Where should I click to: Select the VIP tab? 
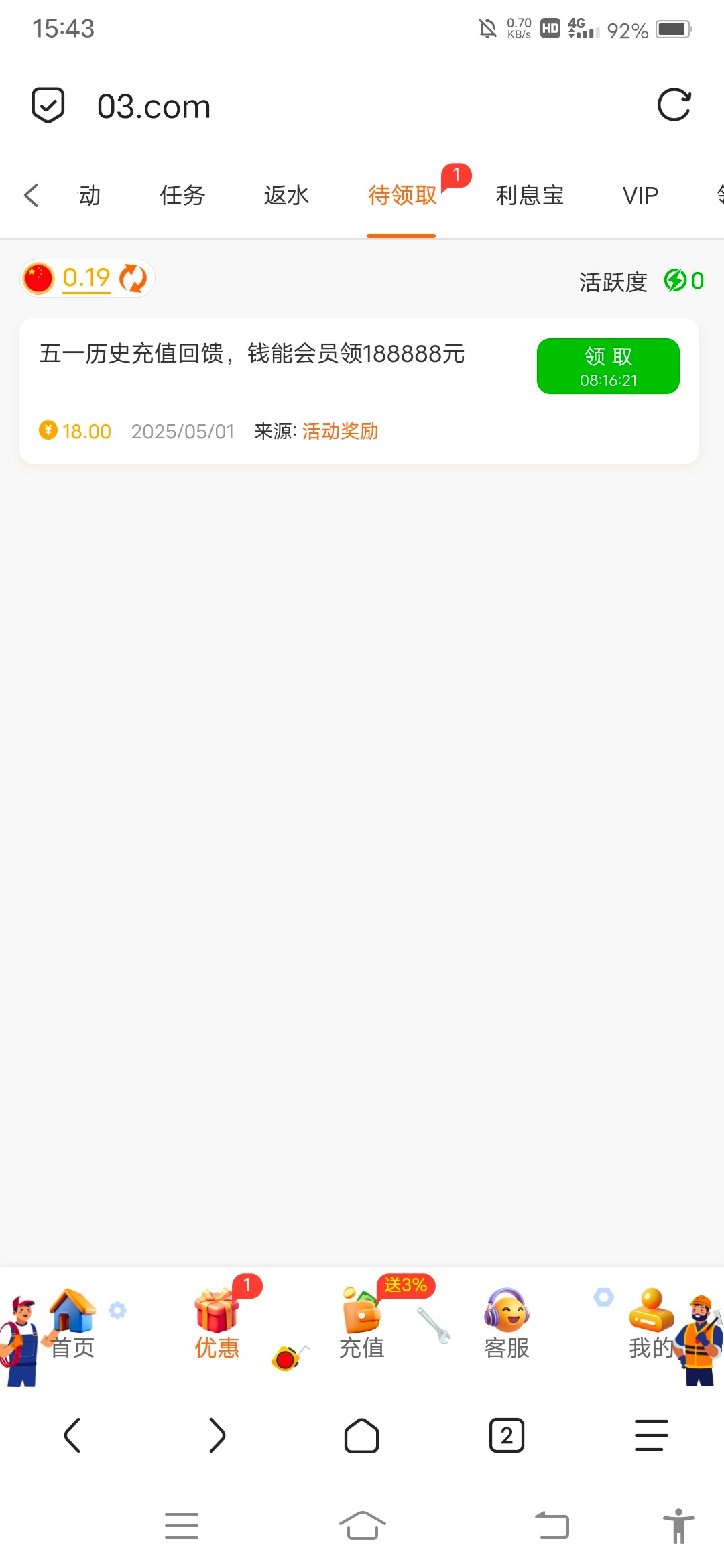(x=640, y=195)
